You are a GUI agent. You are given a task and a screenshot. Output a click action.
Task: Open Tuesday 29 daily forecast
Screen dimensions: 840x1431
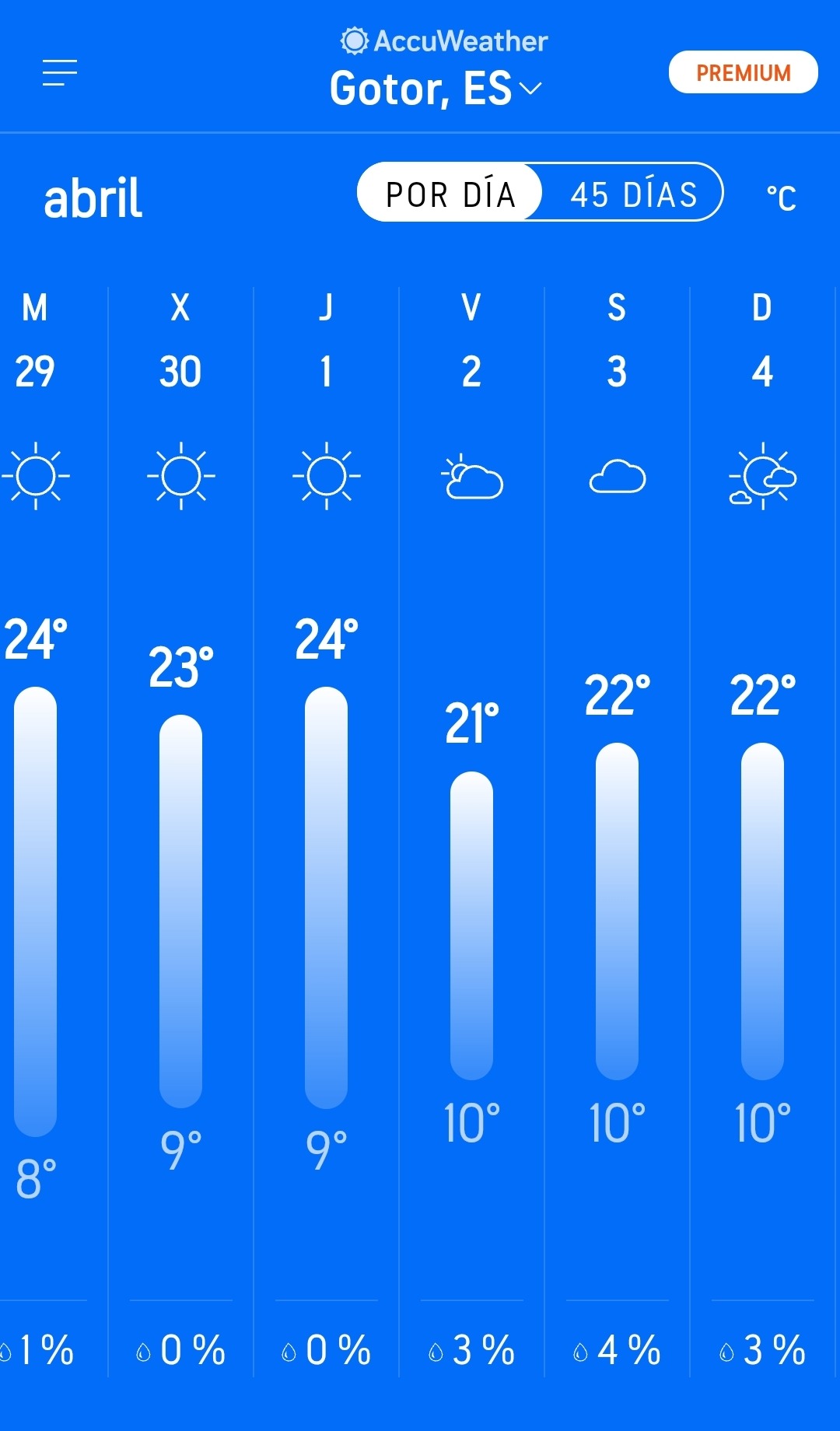[36, 778]
